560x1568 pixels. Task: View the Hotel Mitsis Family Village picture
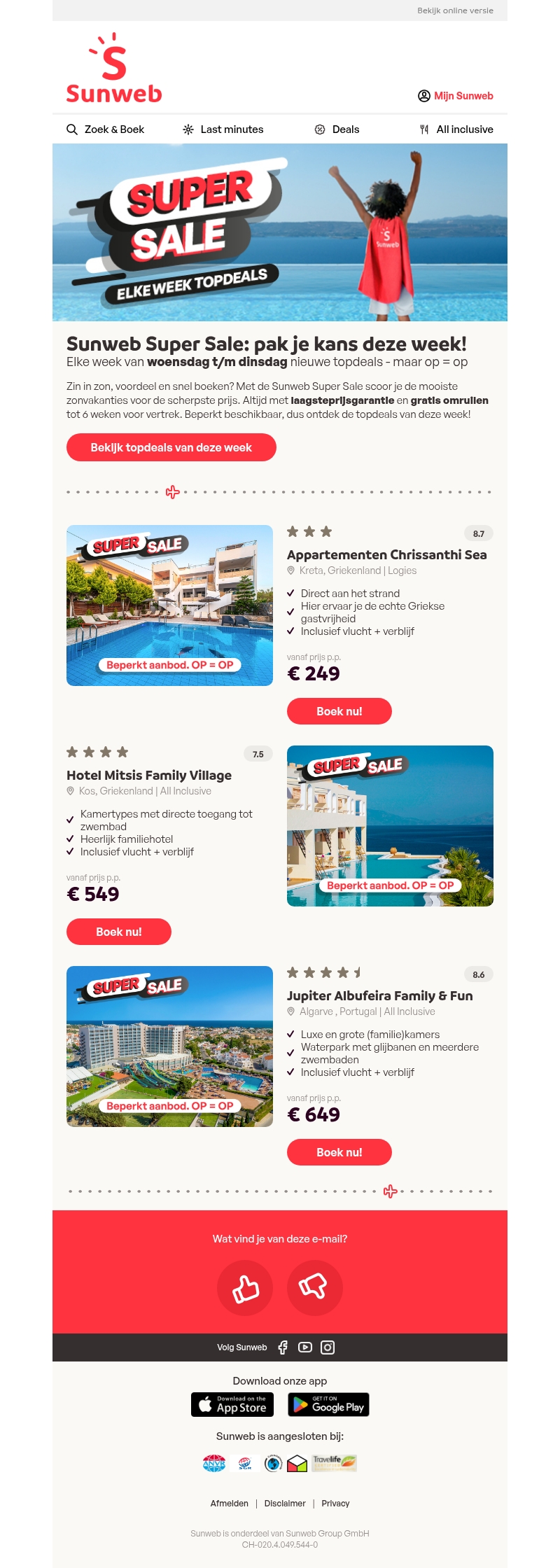(390, 826)
